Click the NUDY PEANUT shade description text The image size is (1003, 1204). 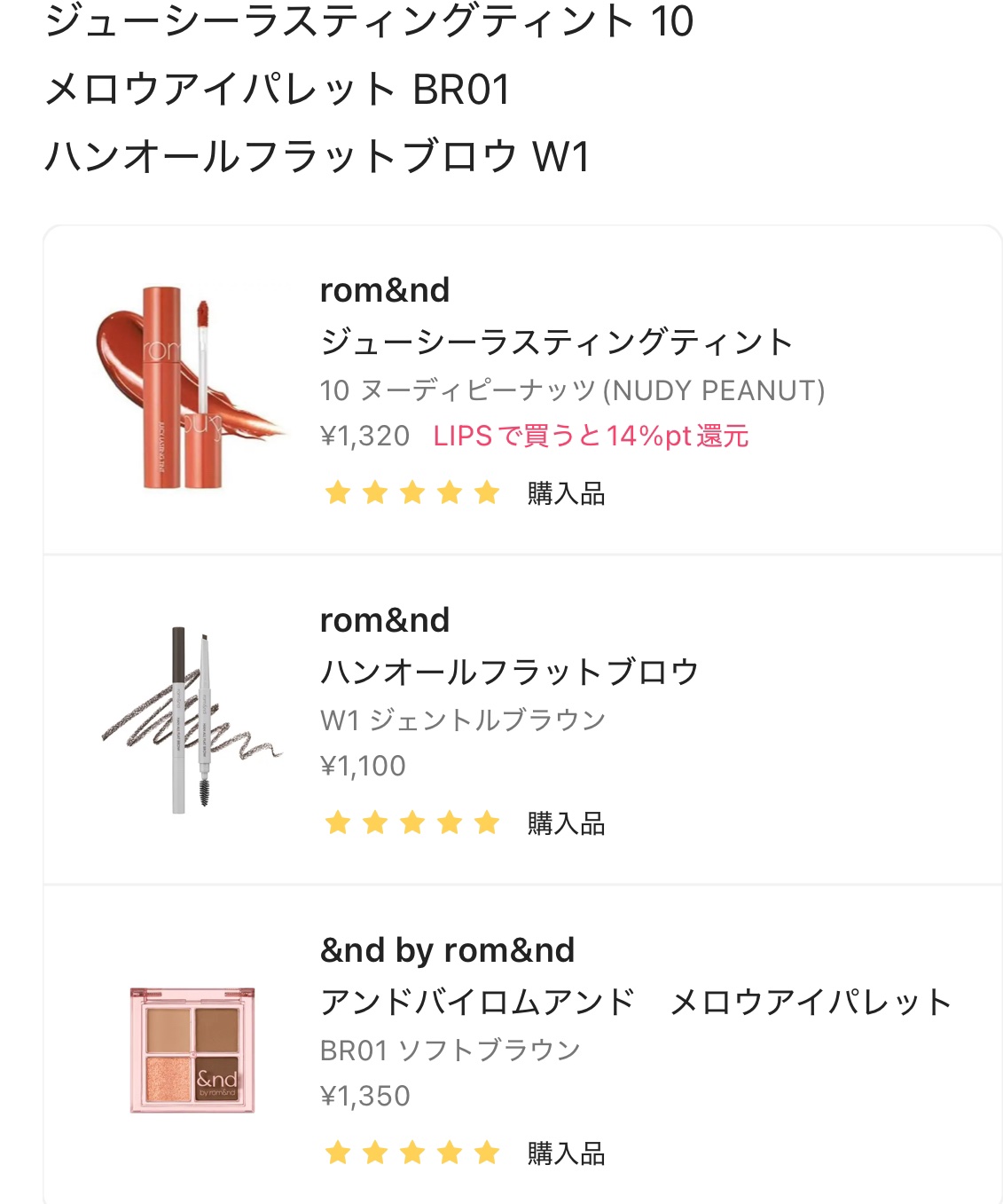[x=571, y=388]
